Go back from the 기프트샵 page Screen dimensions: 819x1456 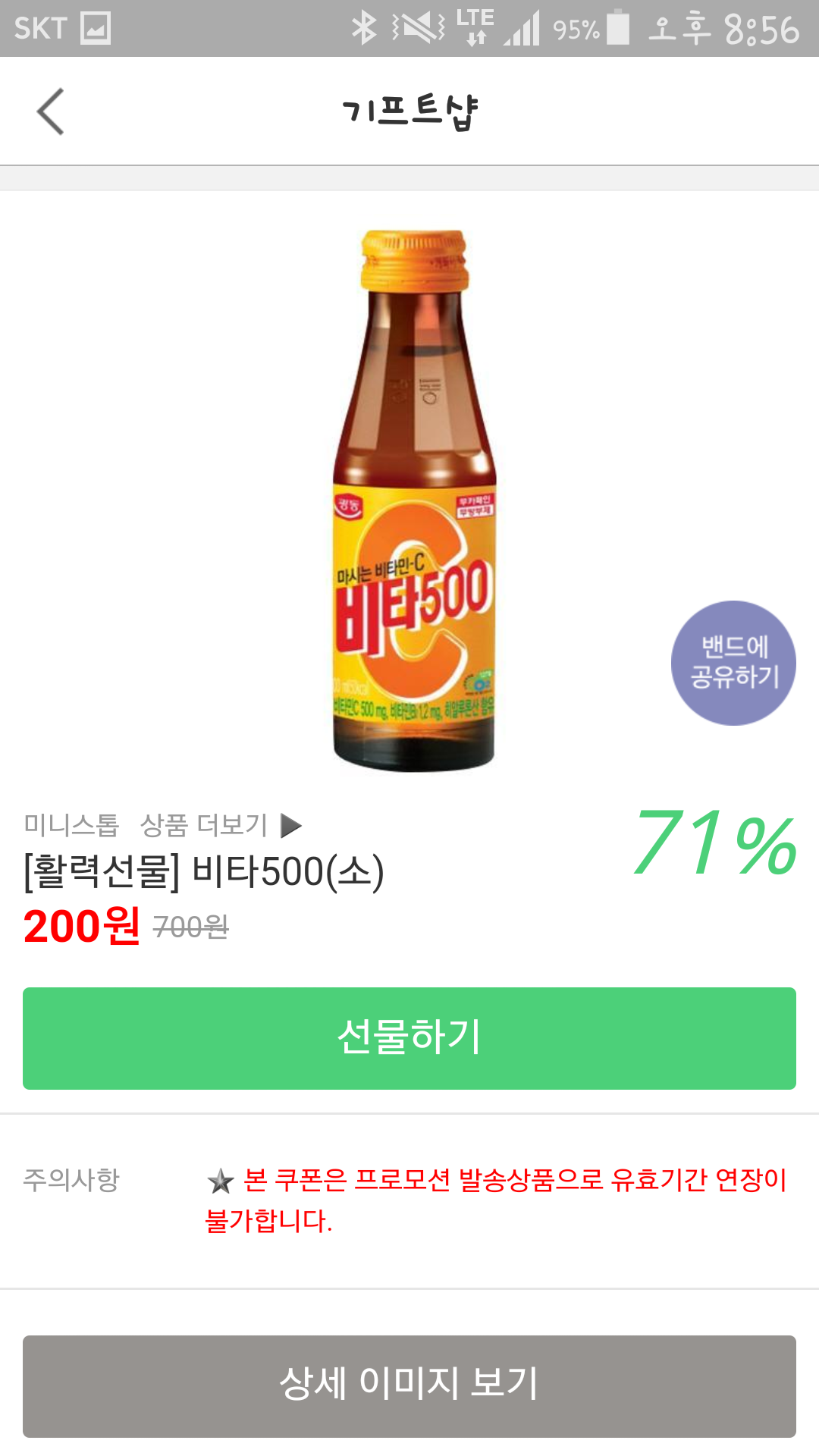click(x=50, y=111)
